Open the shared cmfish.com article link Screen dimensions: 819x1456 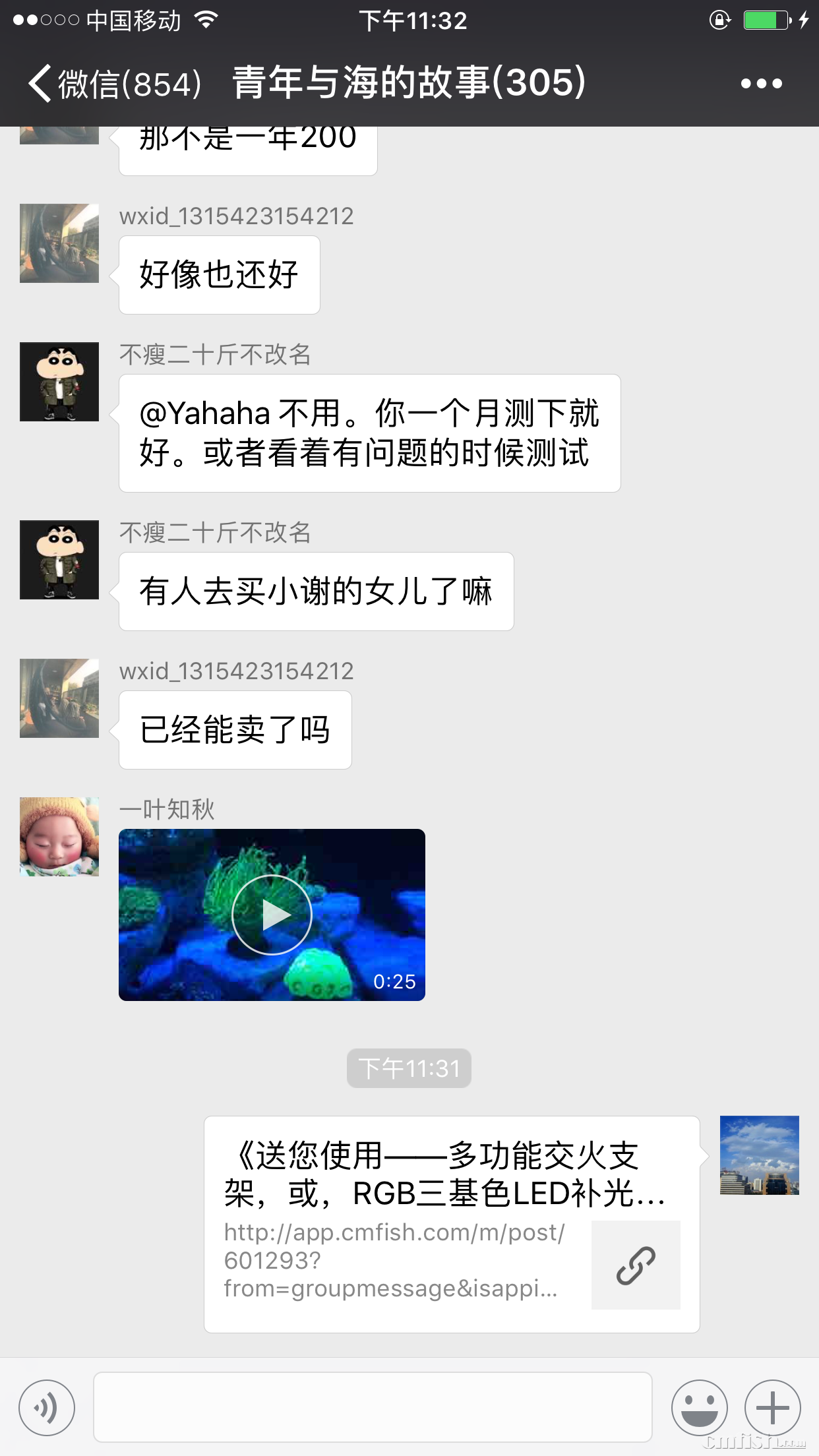[x=452, y=1224]
